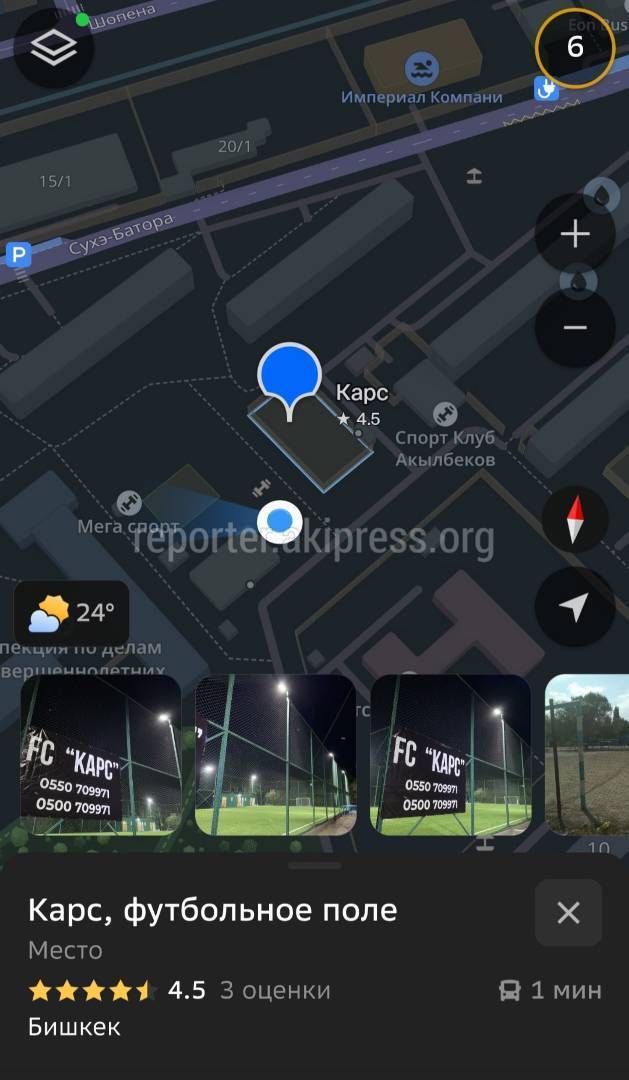Select the Мега спорт gym marker

point(129,503)
